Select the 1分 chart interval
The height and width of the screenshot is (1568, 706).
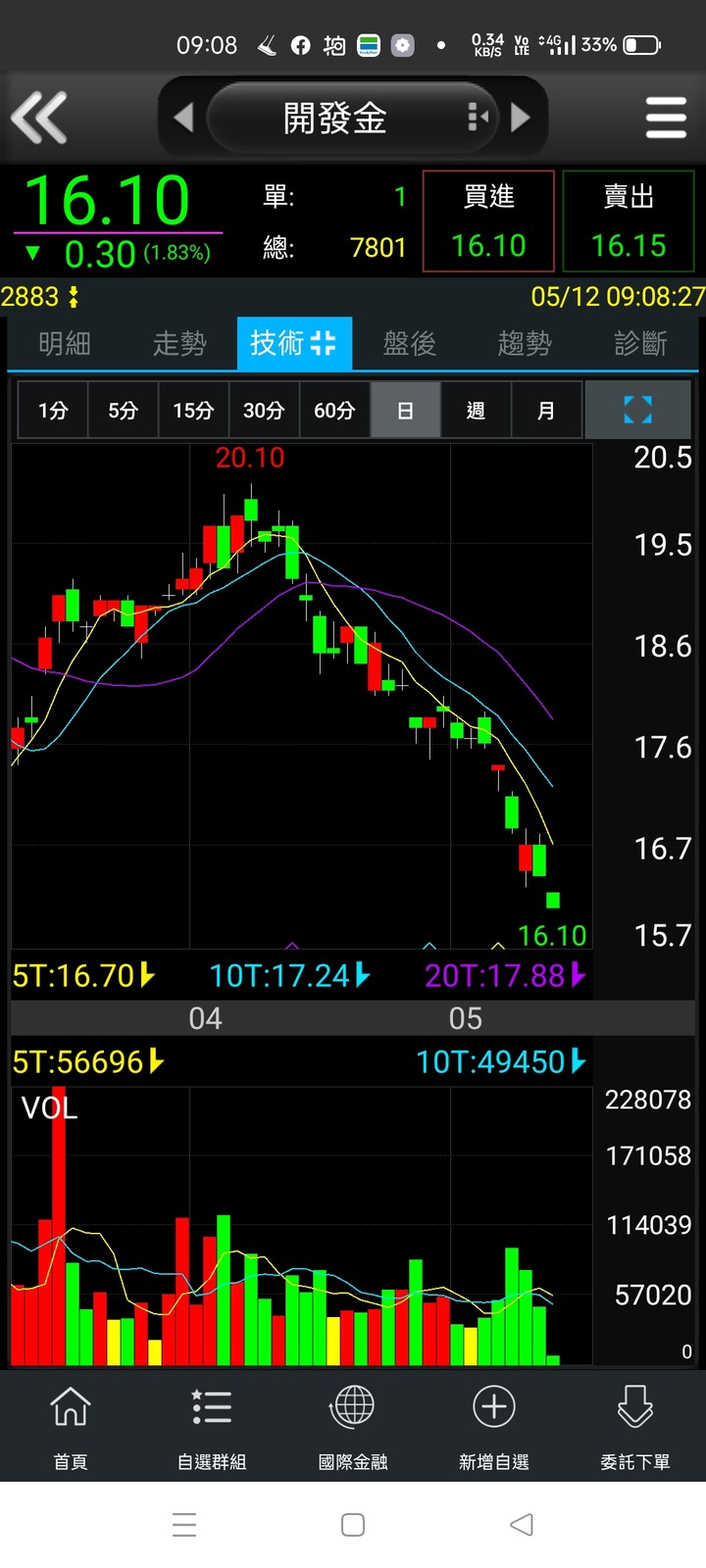tap(53, 410)
